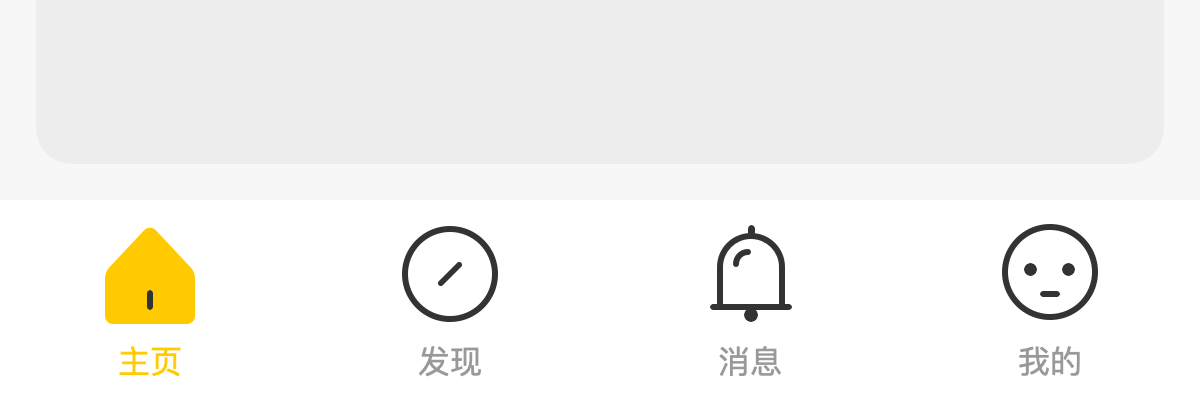
Task: Go to the 消息 messages tab
Action: [750, 300]
